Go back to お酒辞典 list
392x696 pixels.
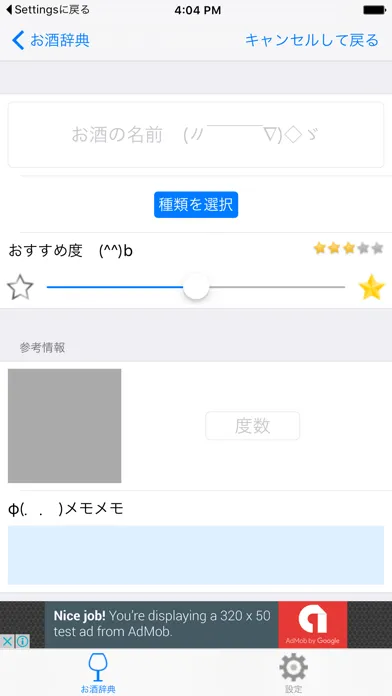click(51, 40)
